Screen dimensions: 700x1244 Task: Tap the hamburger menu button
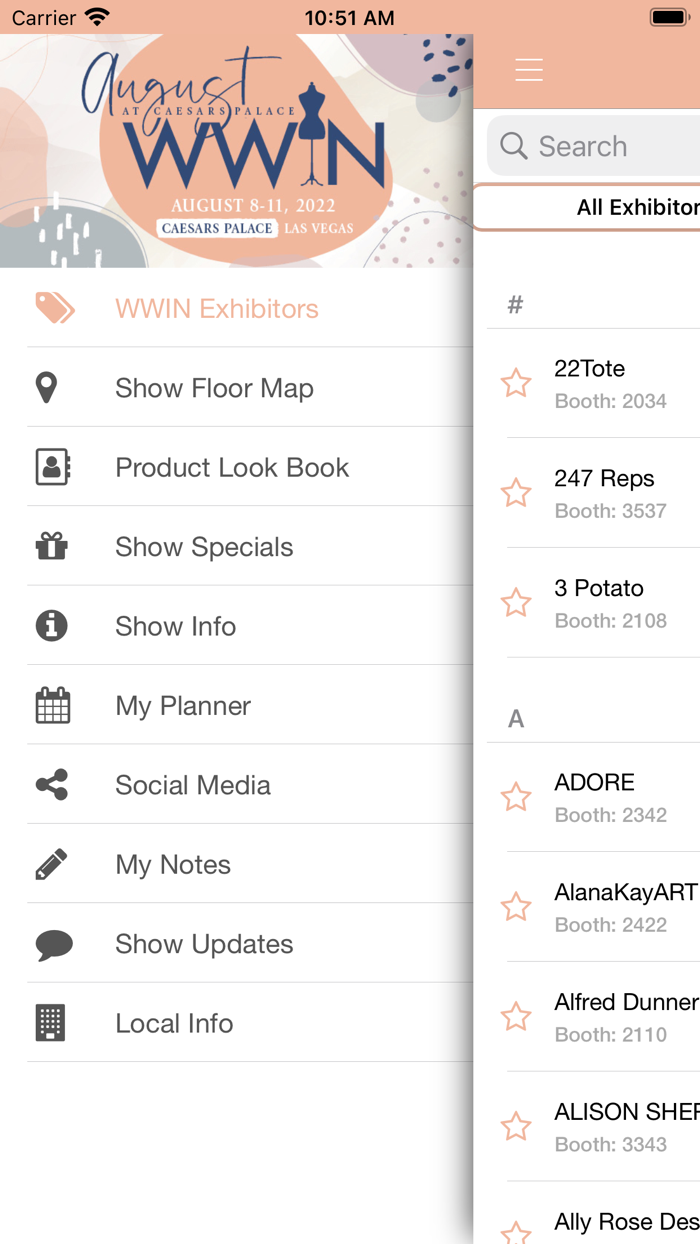(x=529, y=70)
